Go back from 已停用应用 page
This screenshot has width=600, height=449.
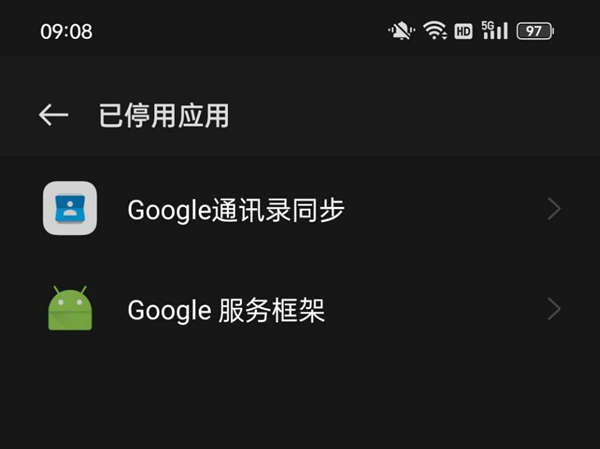53,115
